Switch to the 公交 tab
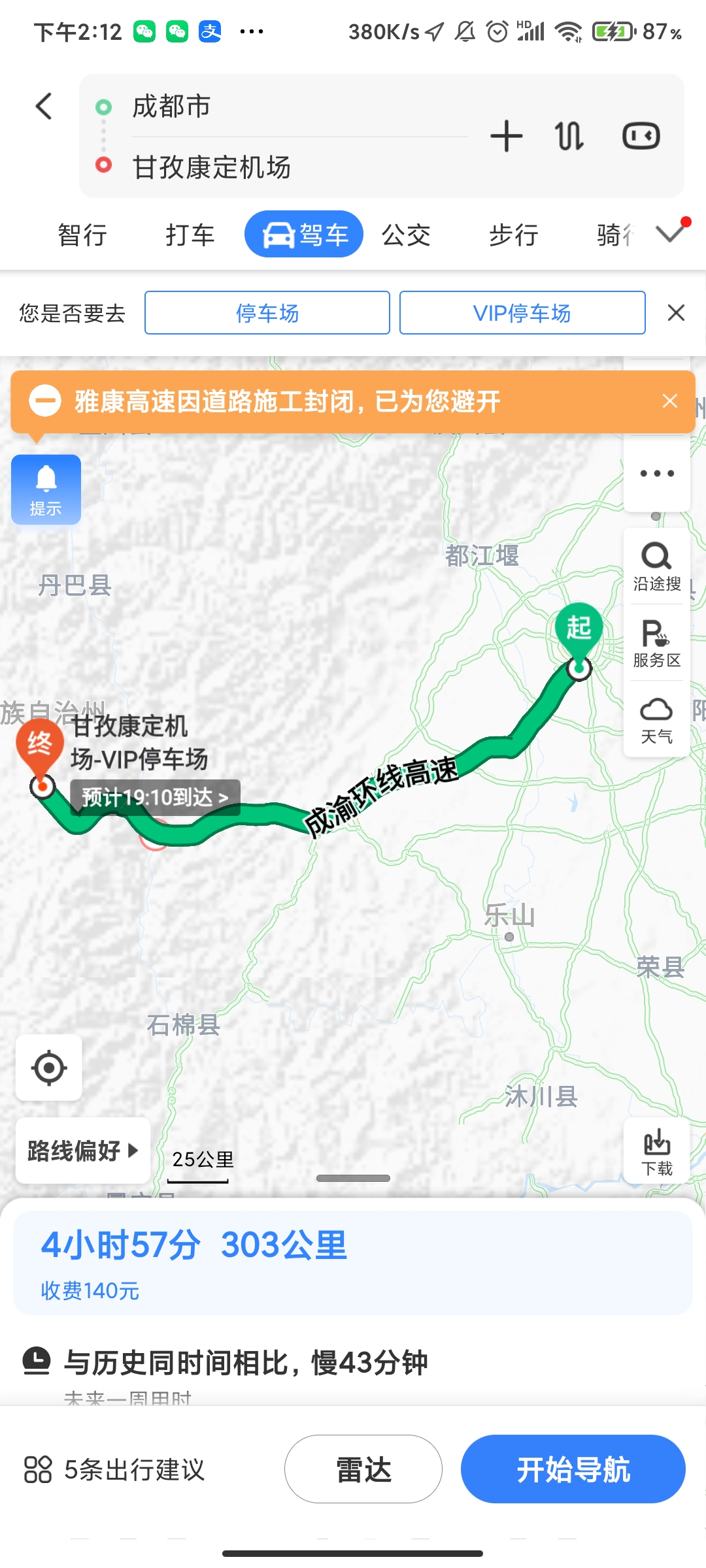Viewport: 706px width, 1568px height. click(x=406, y=235)
